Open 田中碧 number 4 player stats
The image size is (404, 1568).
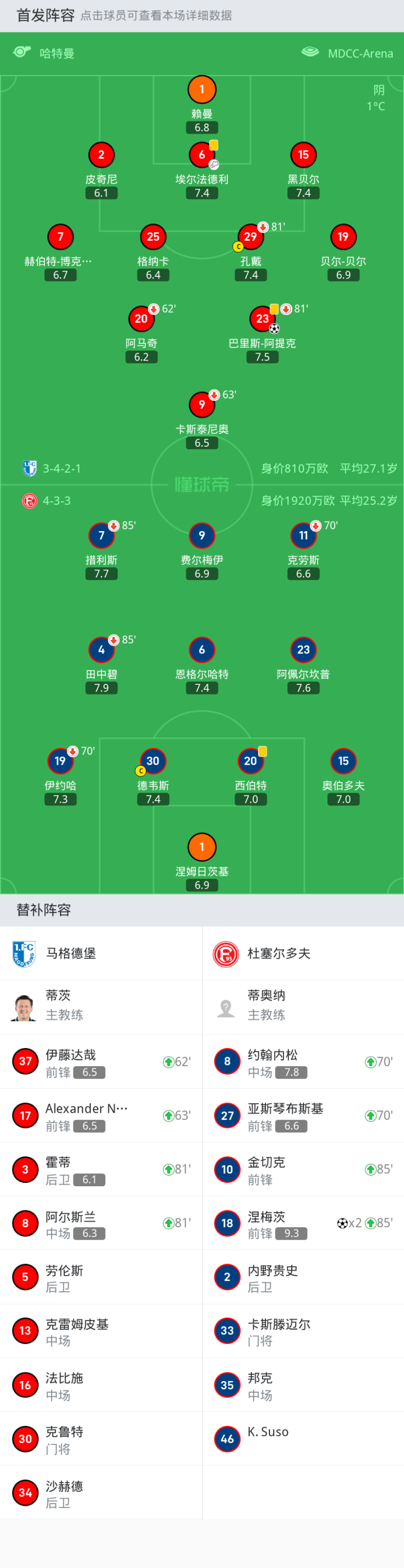click(101, 650)
